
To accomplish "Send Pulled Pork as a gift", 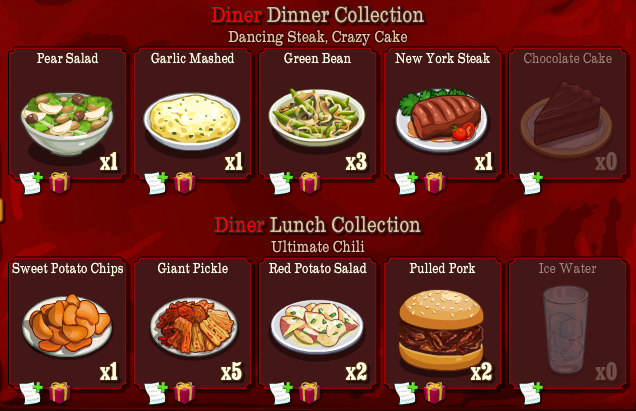I will (434, 392).
